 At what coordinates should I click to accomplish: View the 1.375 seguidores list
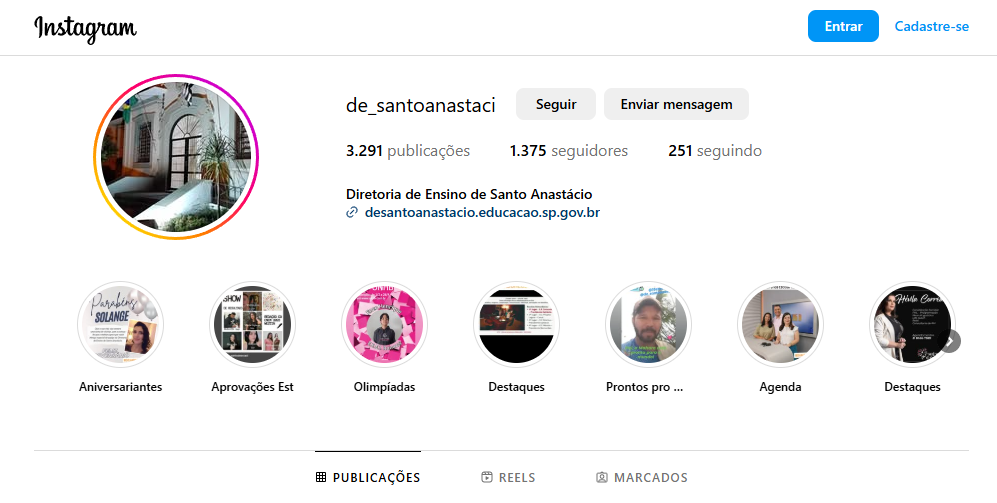pyautogui.click(x=568, y=151)
